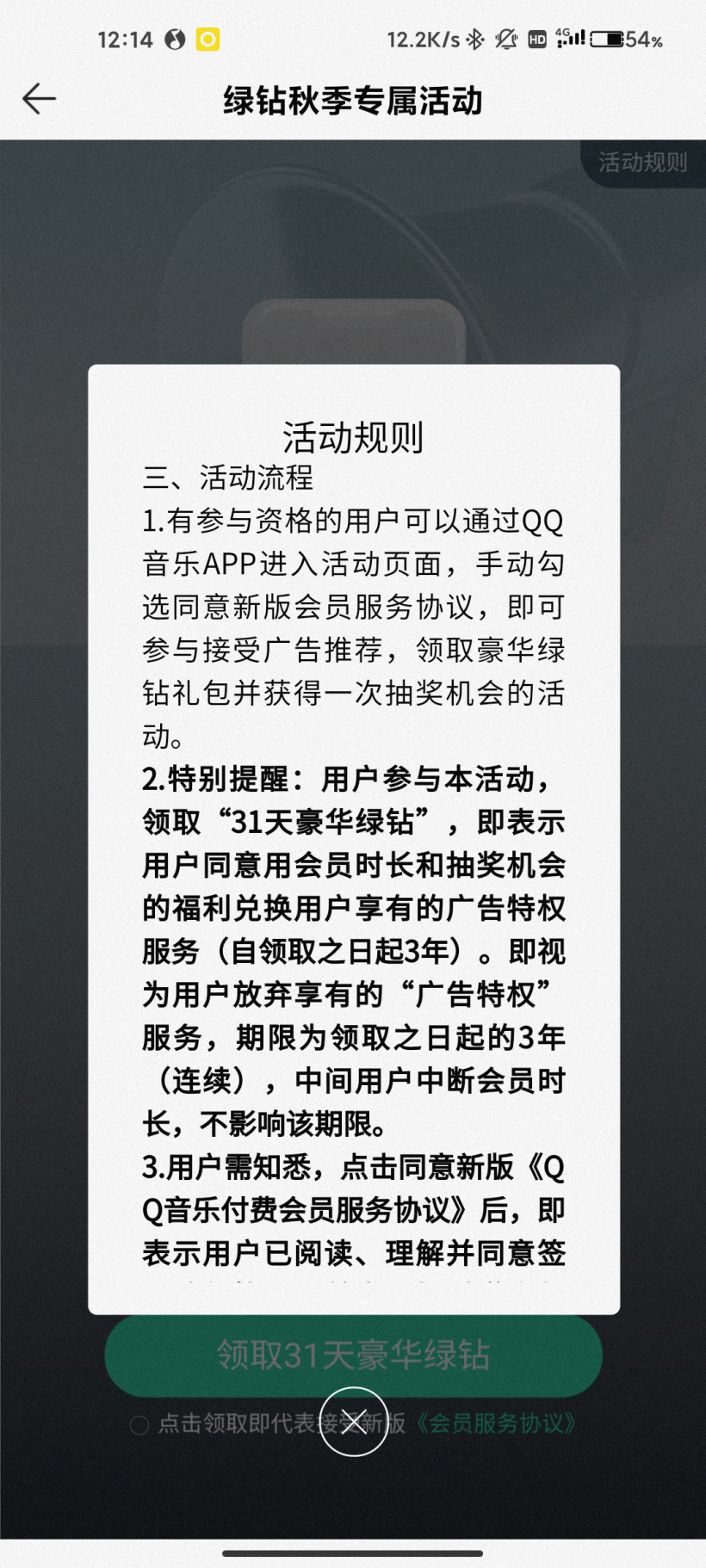Go back using the top-left arrow
The height and width of the screenshot is (1568, 706).
[x=39, y=99]
